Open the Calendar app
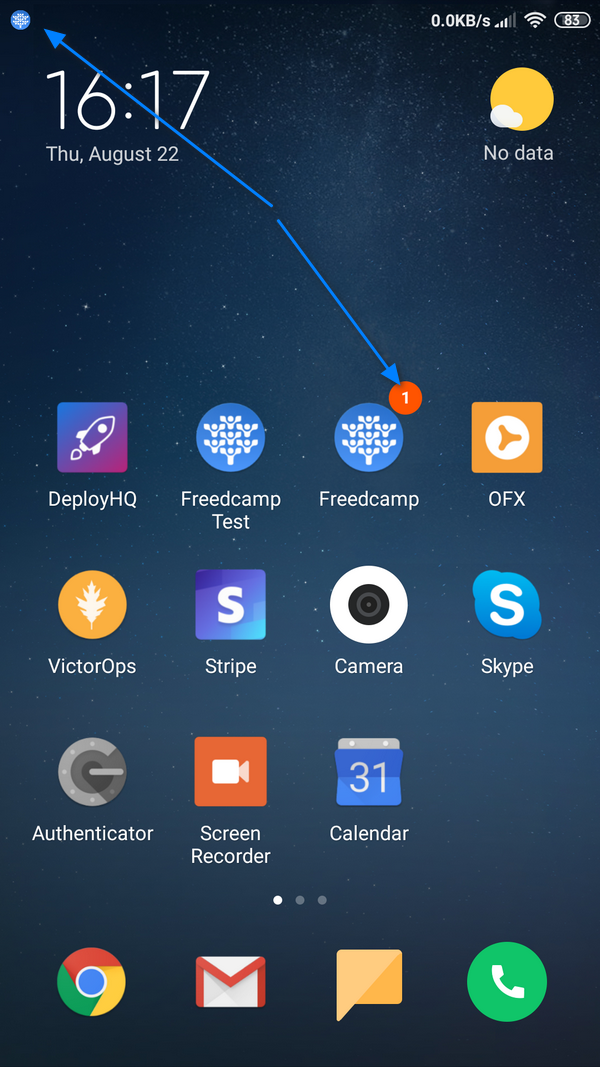 (x=368, y=772)
